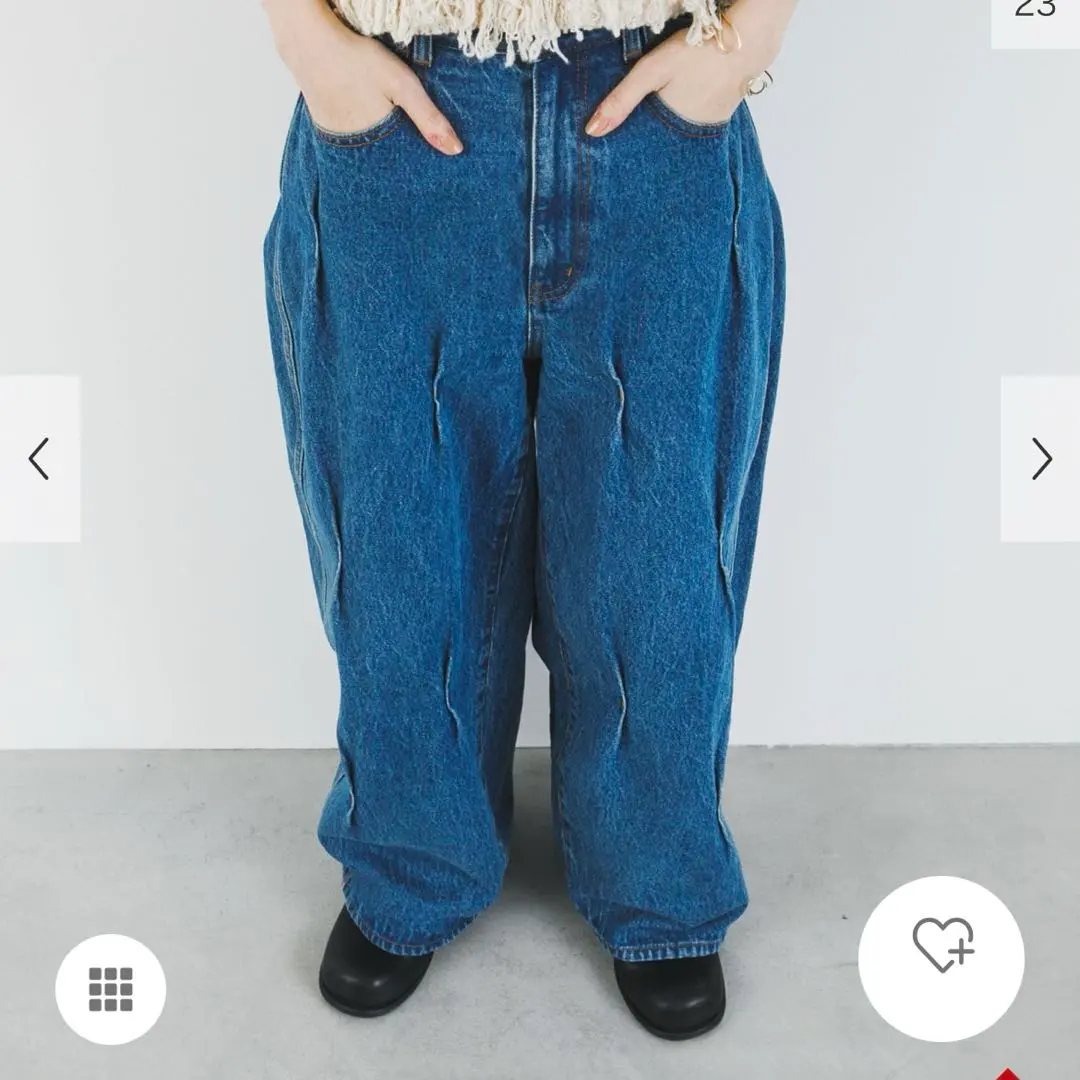Go to the next product image
This screenshot has width=1080, height=1080.
pos(1041,459)
